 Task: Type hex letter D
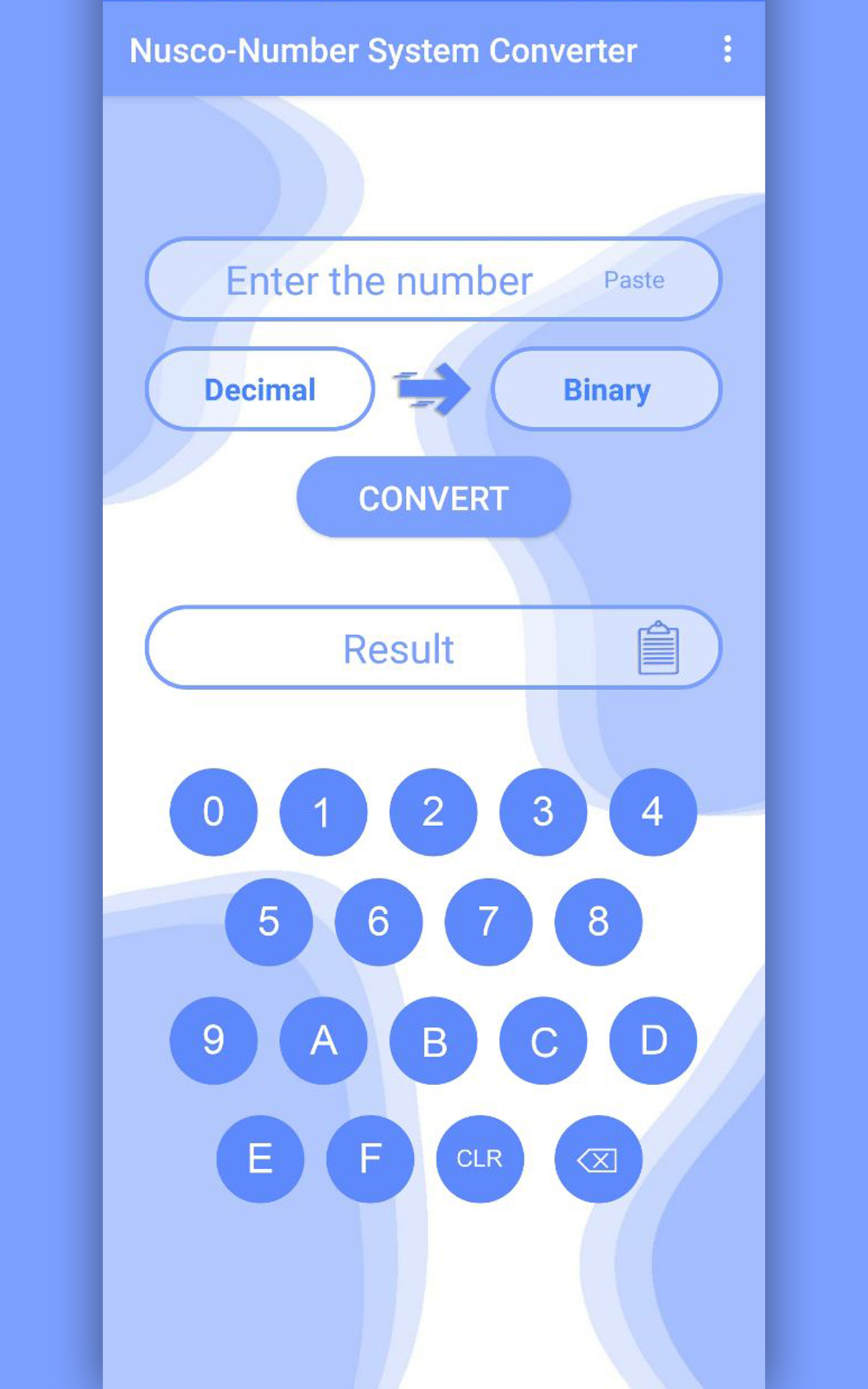[653, 1040]
